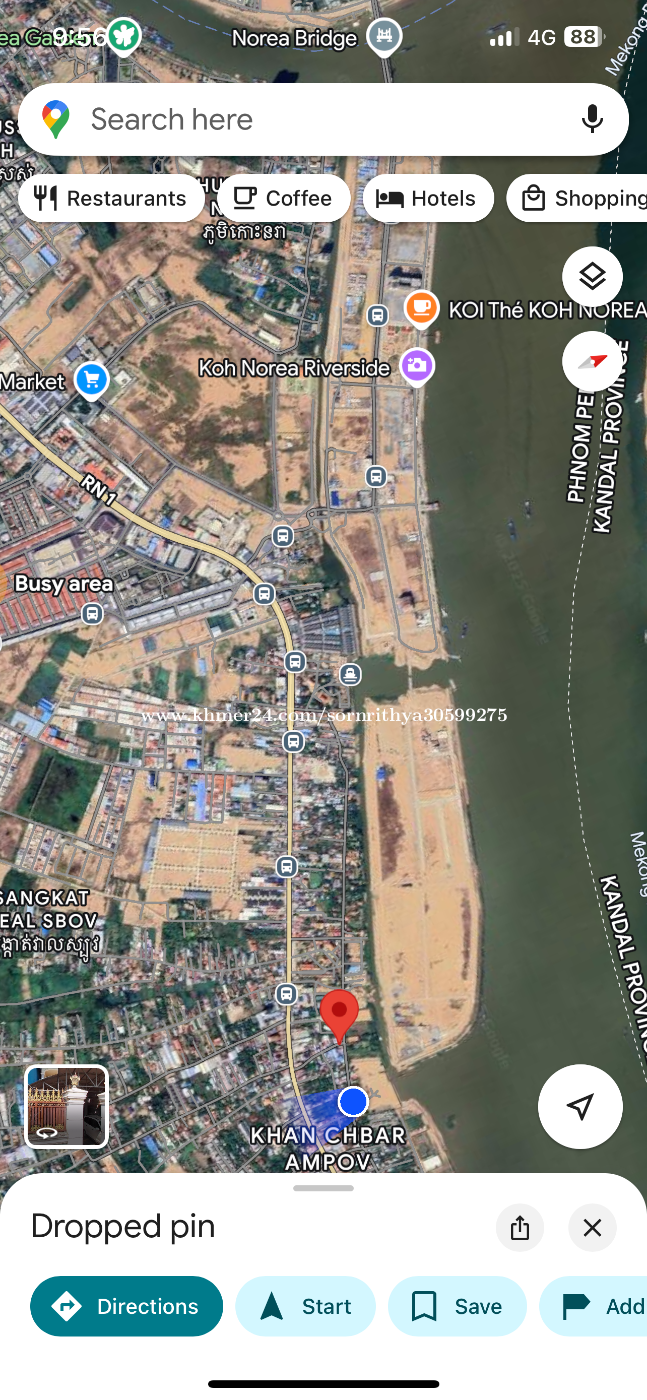
Task: Expand the panel using the drag handle
Action: coord(323,1188)
